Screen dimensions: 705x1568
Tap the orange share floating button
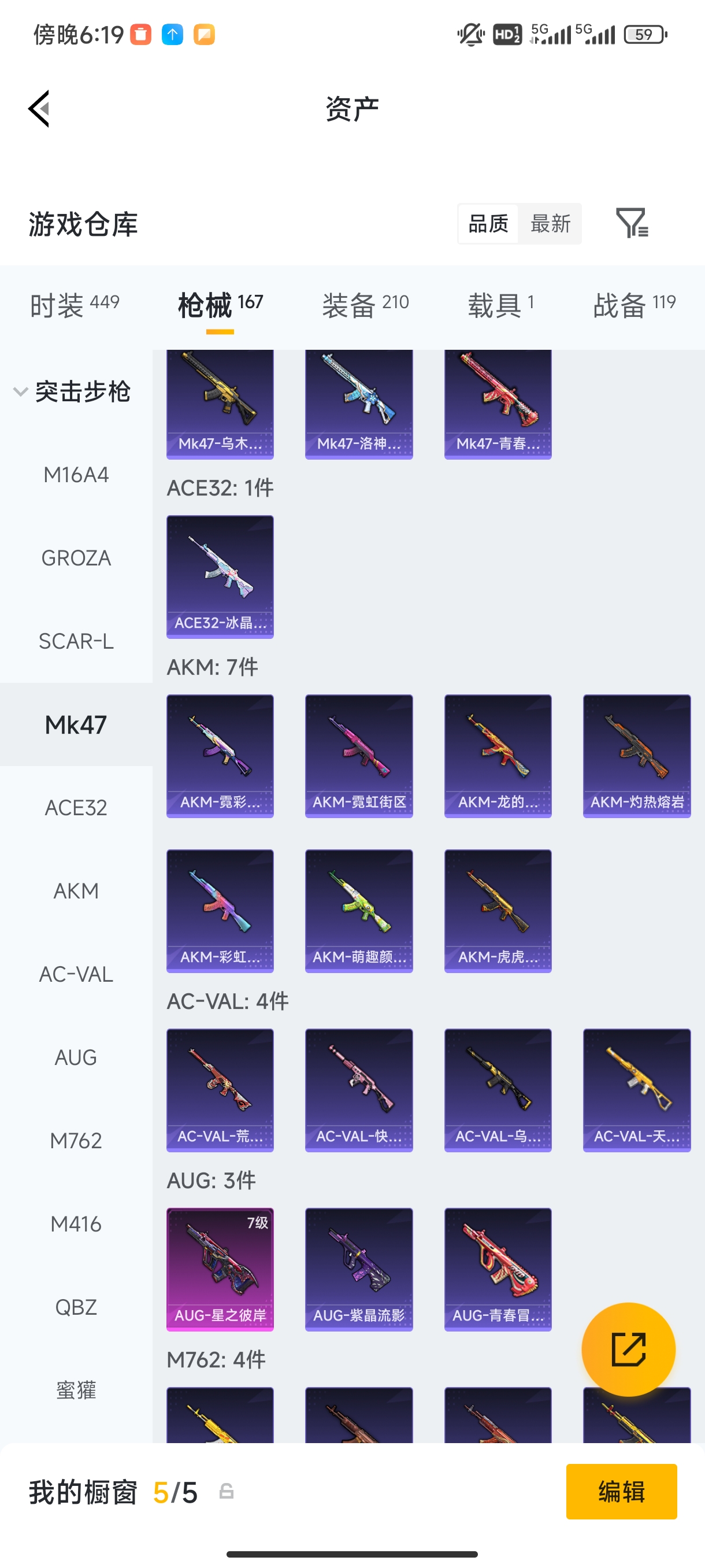(628, 1349)
